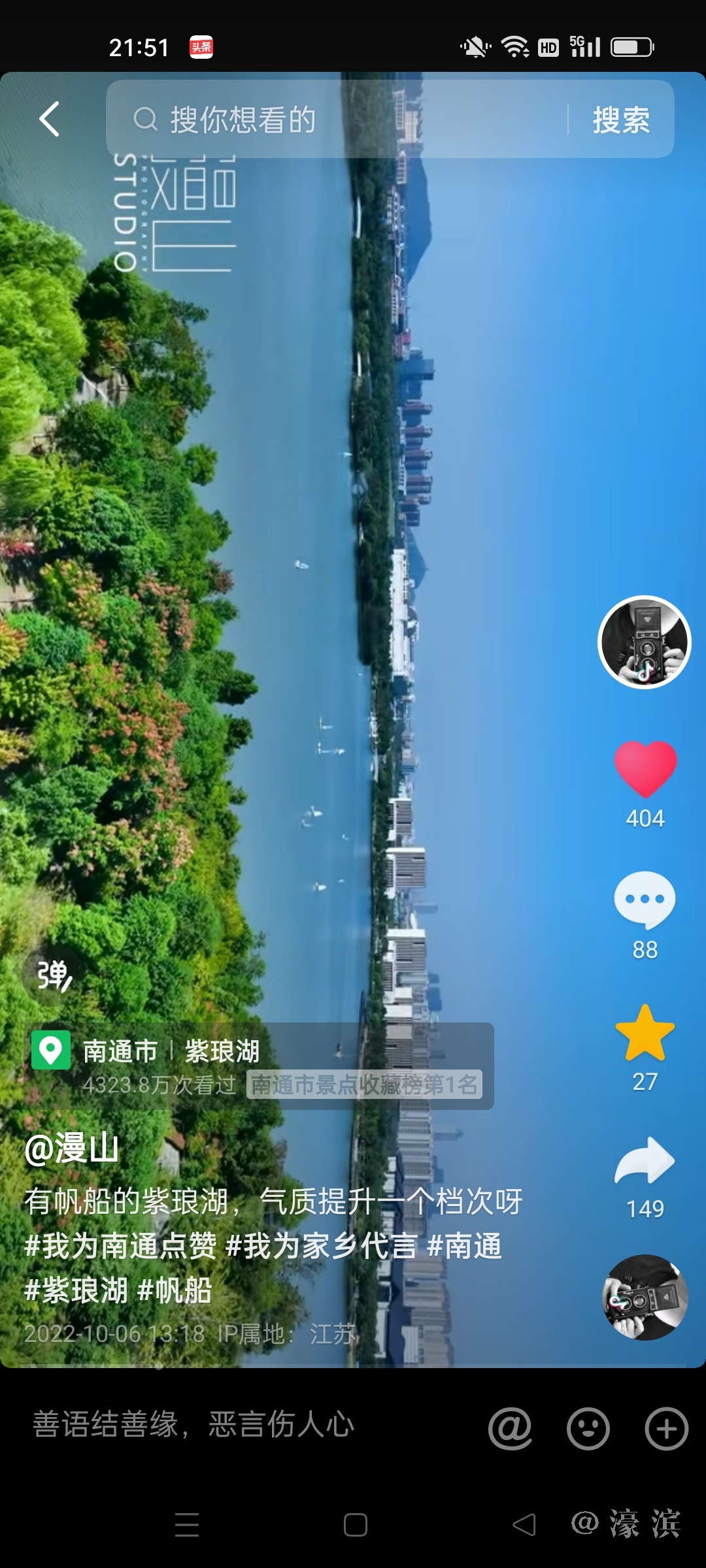Viewport: 706px width, 1568px height.
Task: Open the rotating music disc
Action: [x=645, y=1297]
